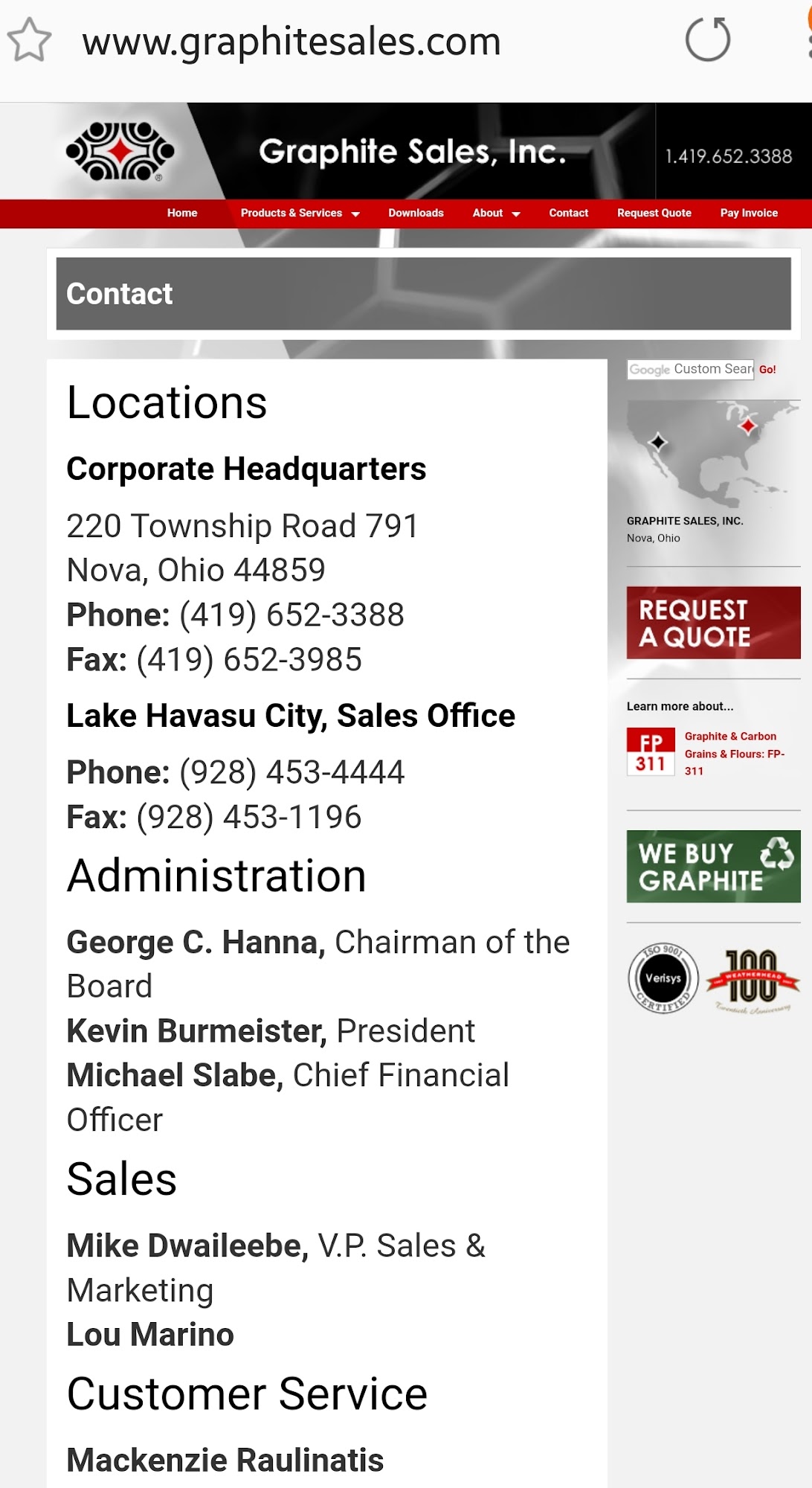Open Graphite & Carbon Grains FP-311 link
The image size is (812, 1488).
pyautogui.click(x=734, y=753)
